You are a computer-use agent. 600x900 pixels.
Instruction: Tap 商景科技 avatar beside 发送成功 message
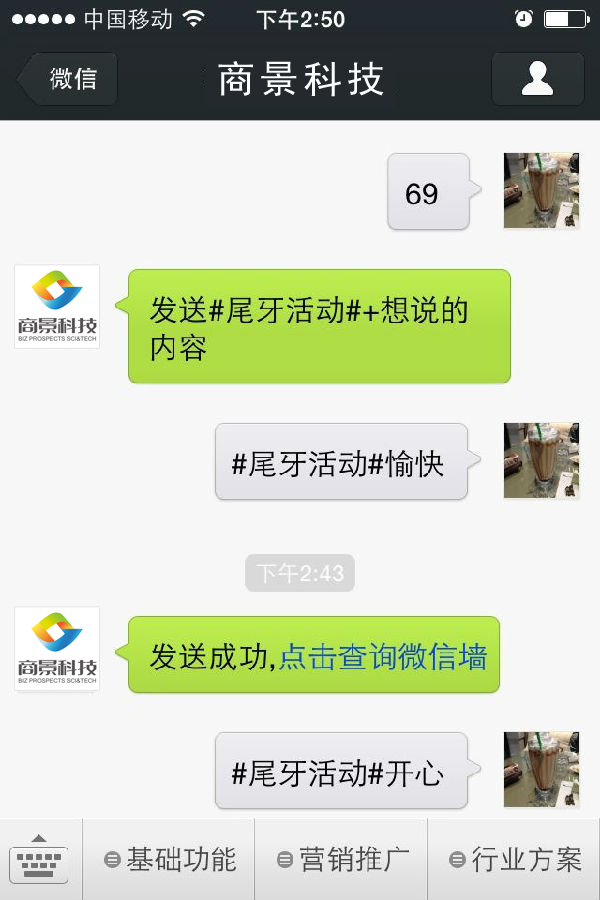coord(57,649)
